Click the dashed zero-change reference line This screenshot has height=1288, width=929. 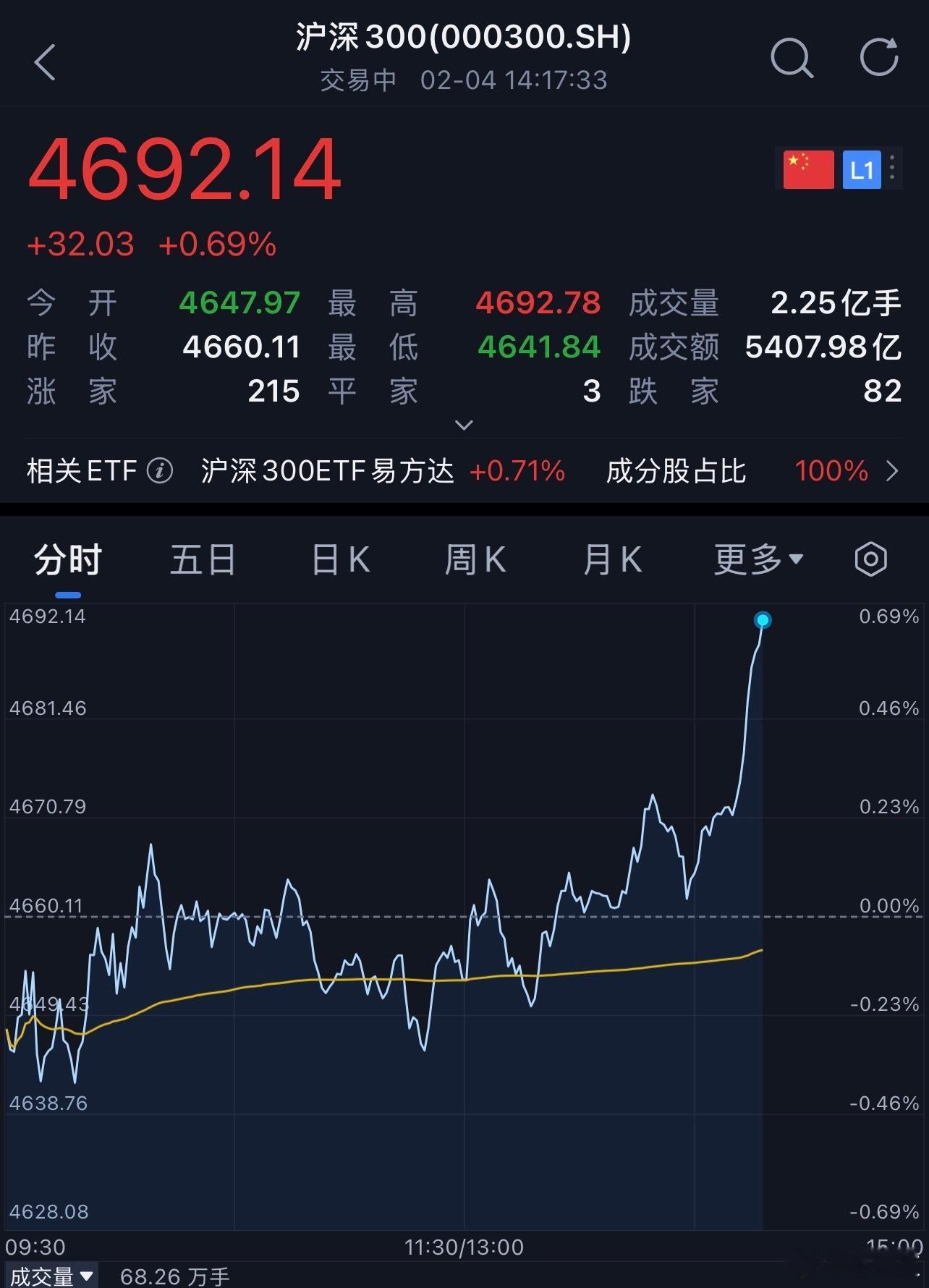tap(362, 915)
